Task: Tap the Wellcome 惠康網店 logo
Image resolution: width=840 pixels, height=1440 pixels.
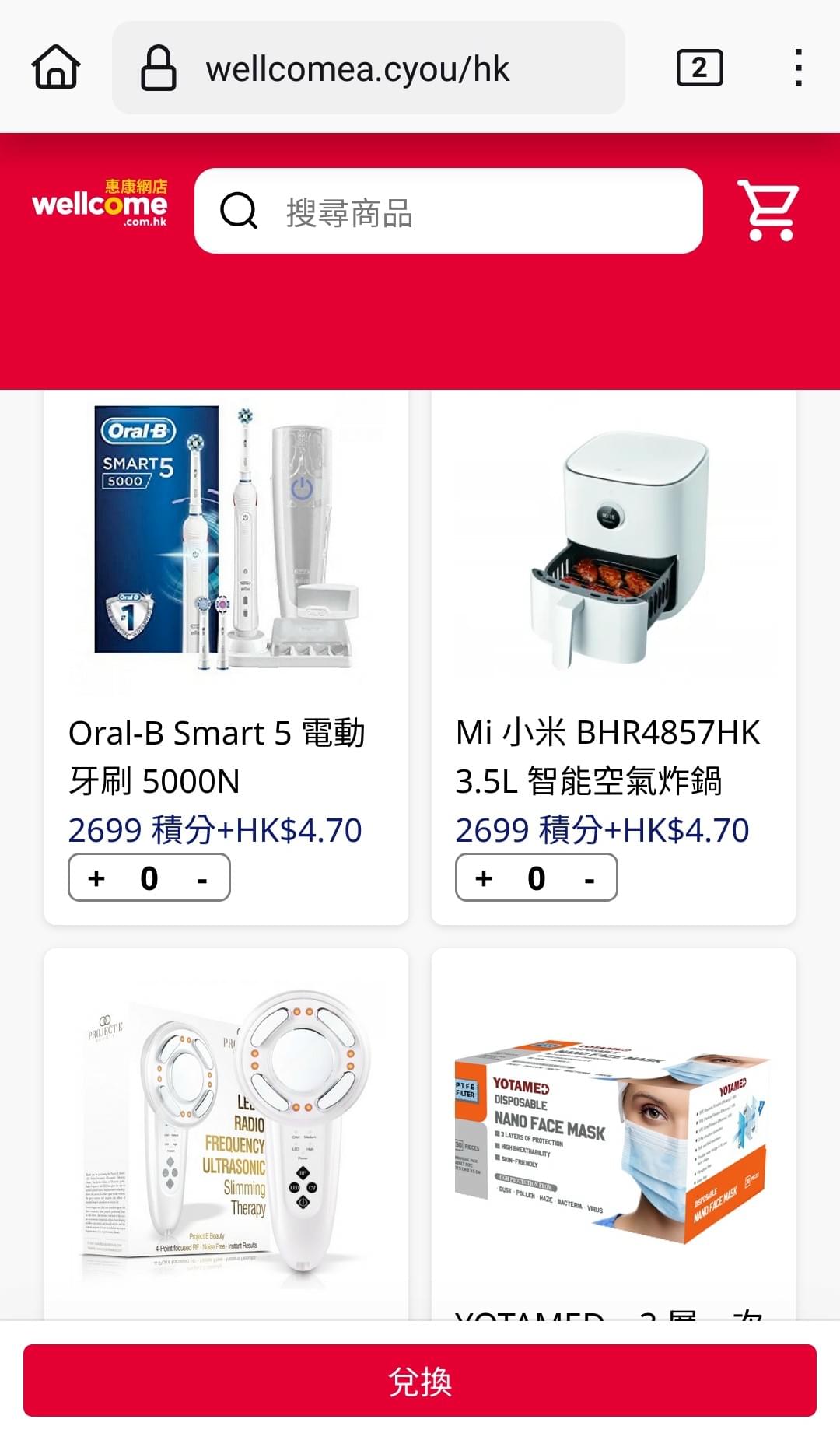Action: pos(101,205)
